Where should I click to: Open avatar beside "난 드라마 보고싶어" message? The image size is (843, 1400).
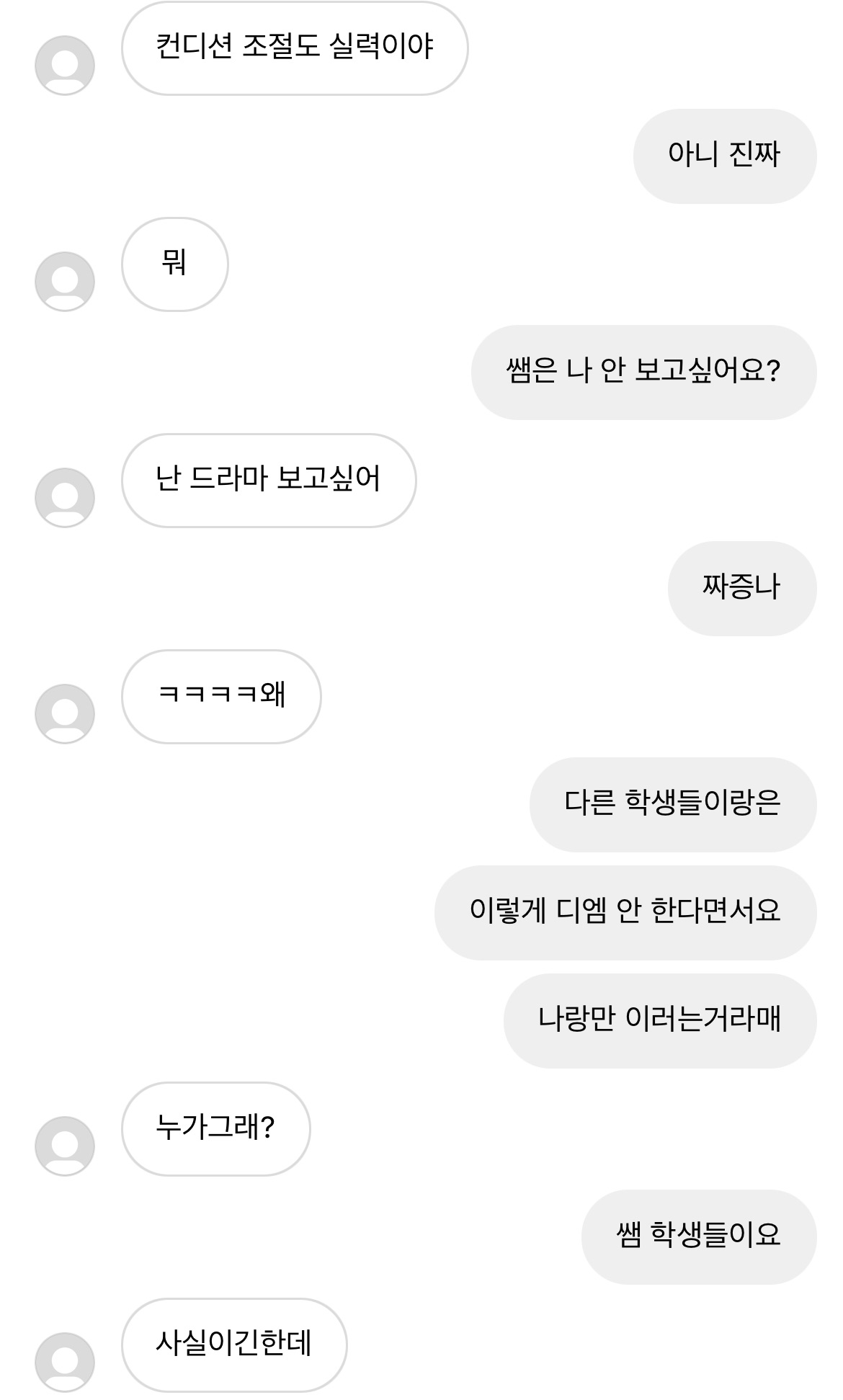[x=65, y=498]
